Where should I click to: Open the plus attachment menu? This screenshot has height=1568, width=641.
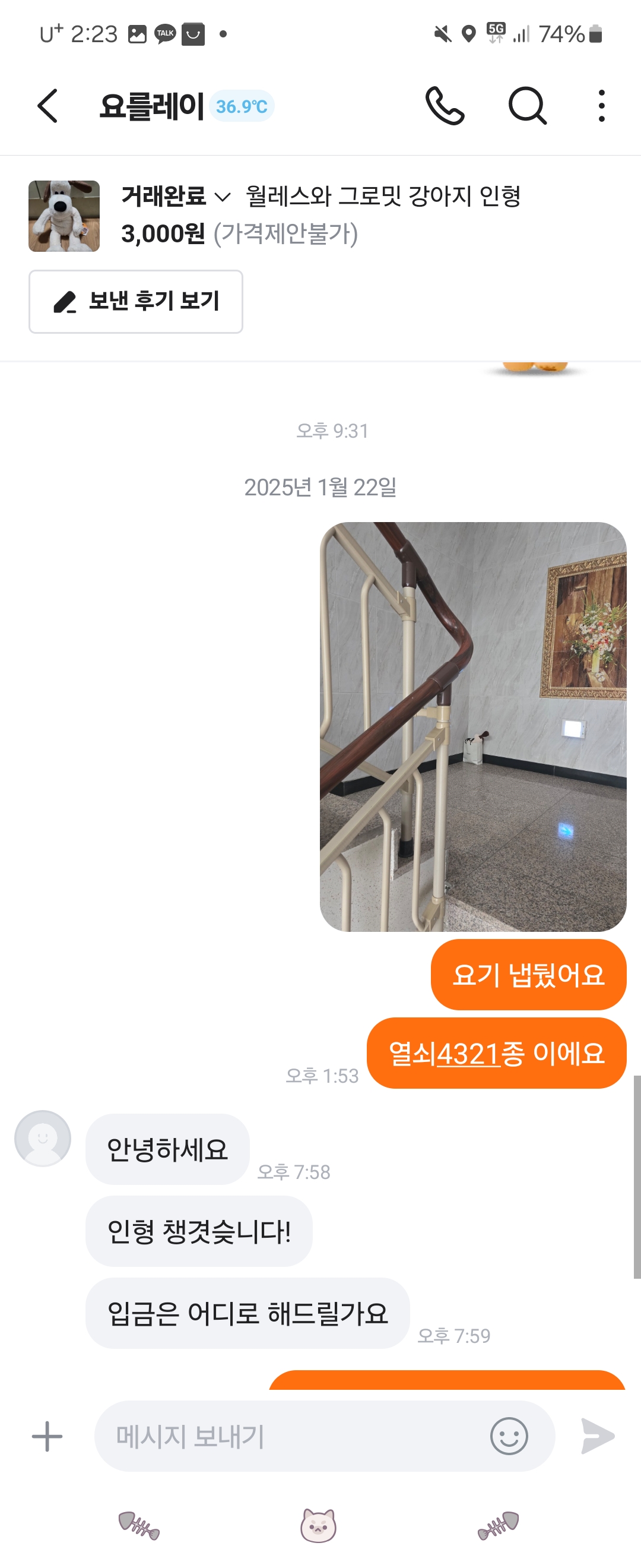pos(47,1437)
